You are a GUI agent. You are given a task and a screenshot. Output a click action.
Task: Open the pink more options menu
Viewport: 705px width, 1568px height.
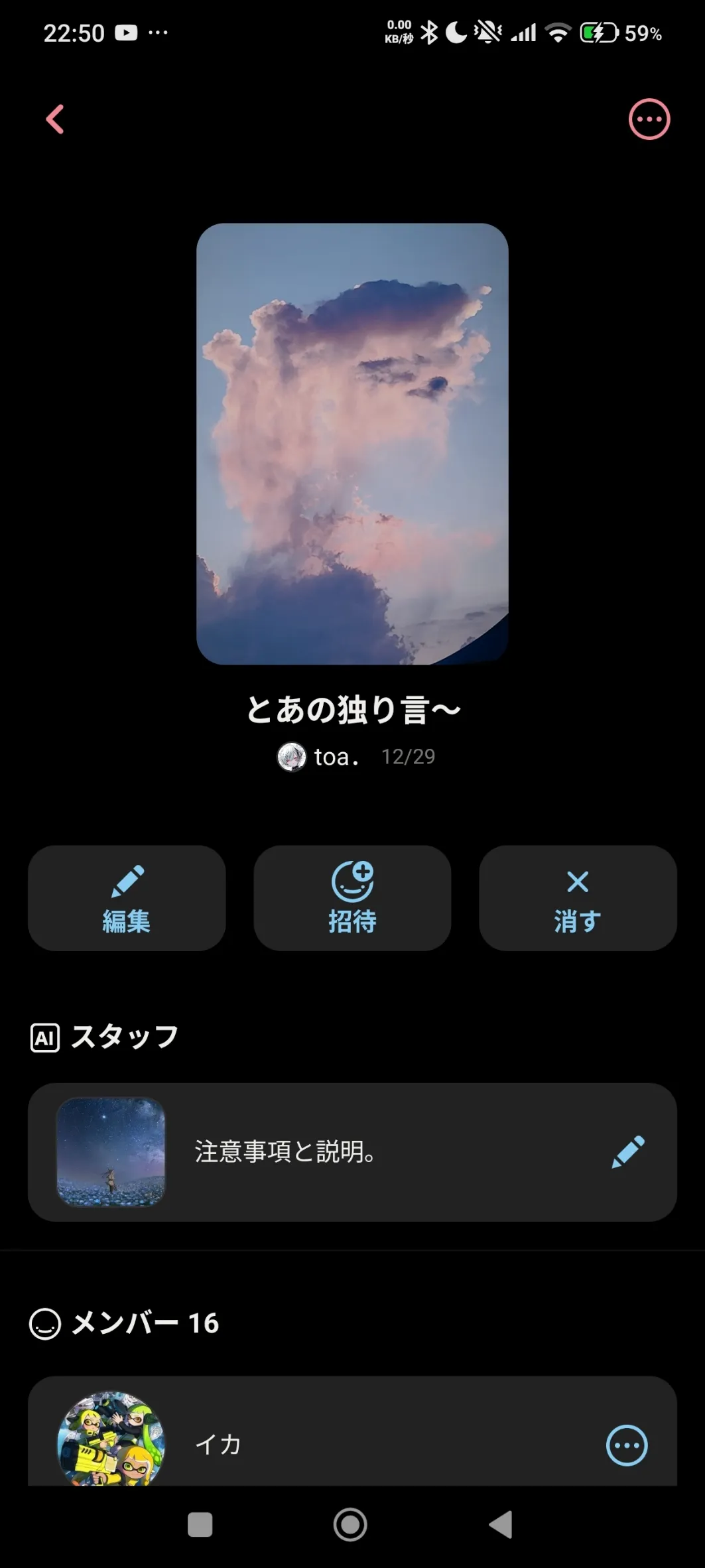(x=649, y=119)
